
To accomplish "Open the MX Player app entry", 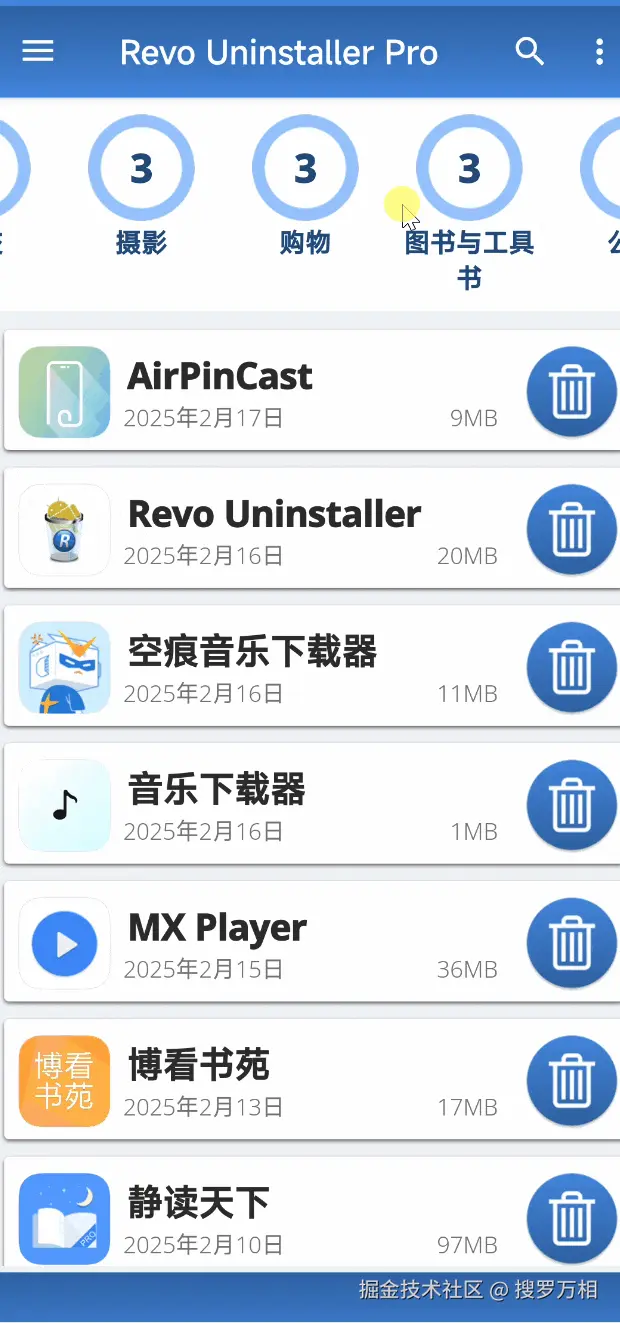I will 260,943.
